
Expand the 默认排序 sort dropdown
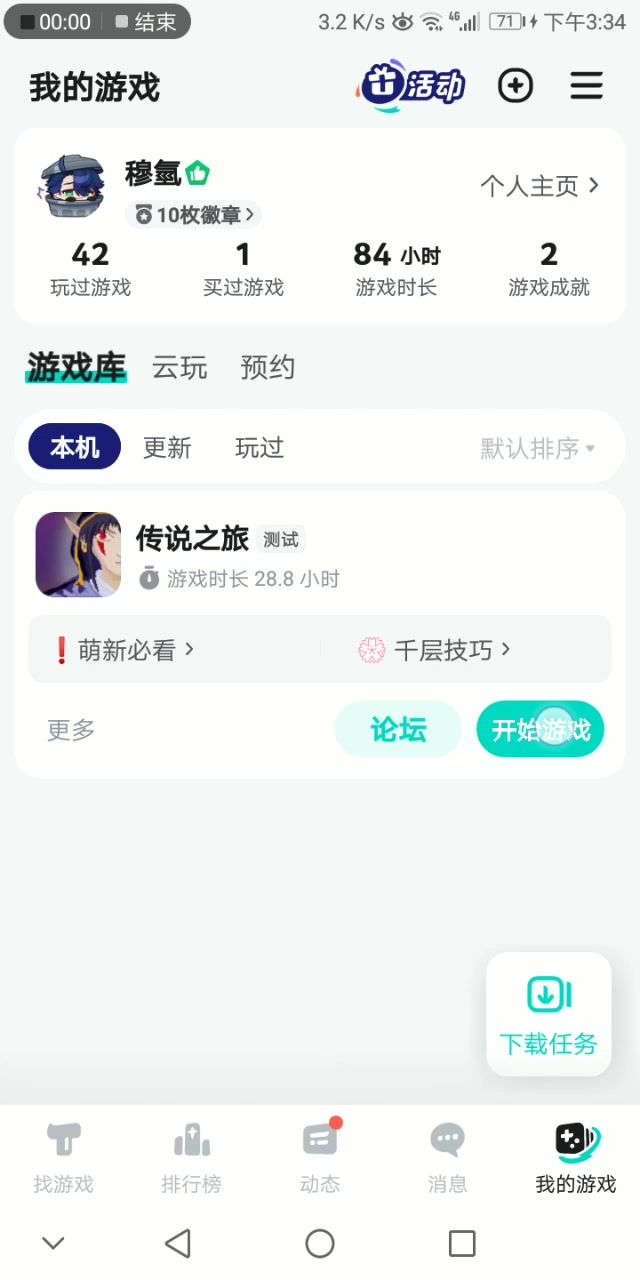coord(537,448)
